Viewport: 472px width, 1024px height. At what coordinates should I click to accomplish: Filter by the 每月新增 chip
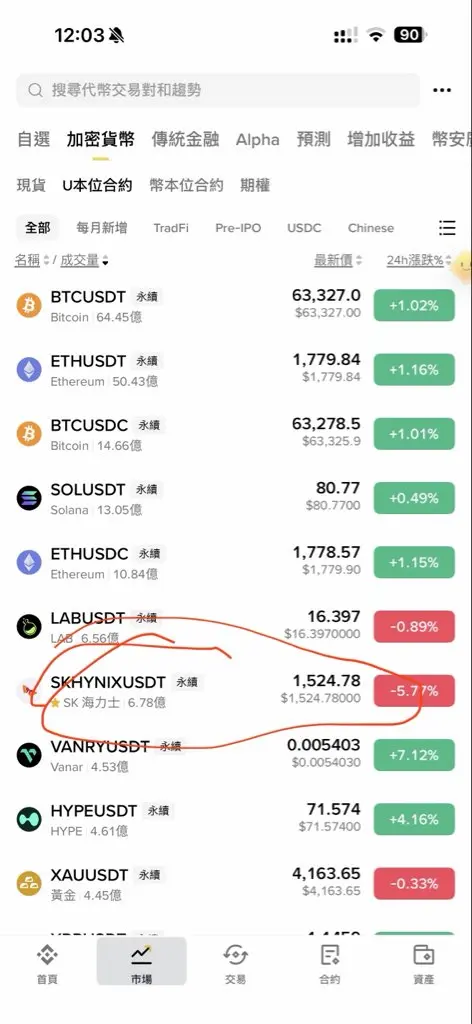[101, 228]
